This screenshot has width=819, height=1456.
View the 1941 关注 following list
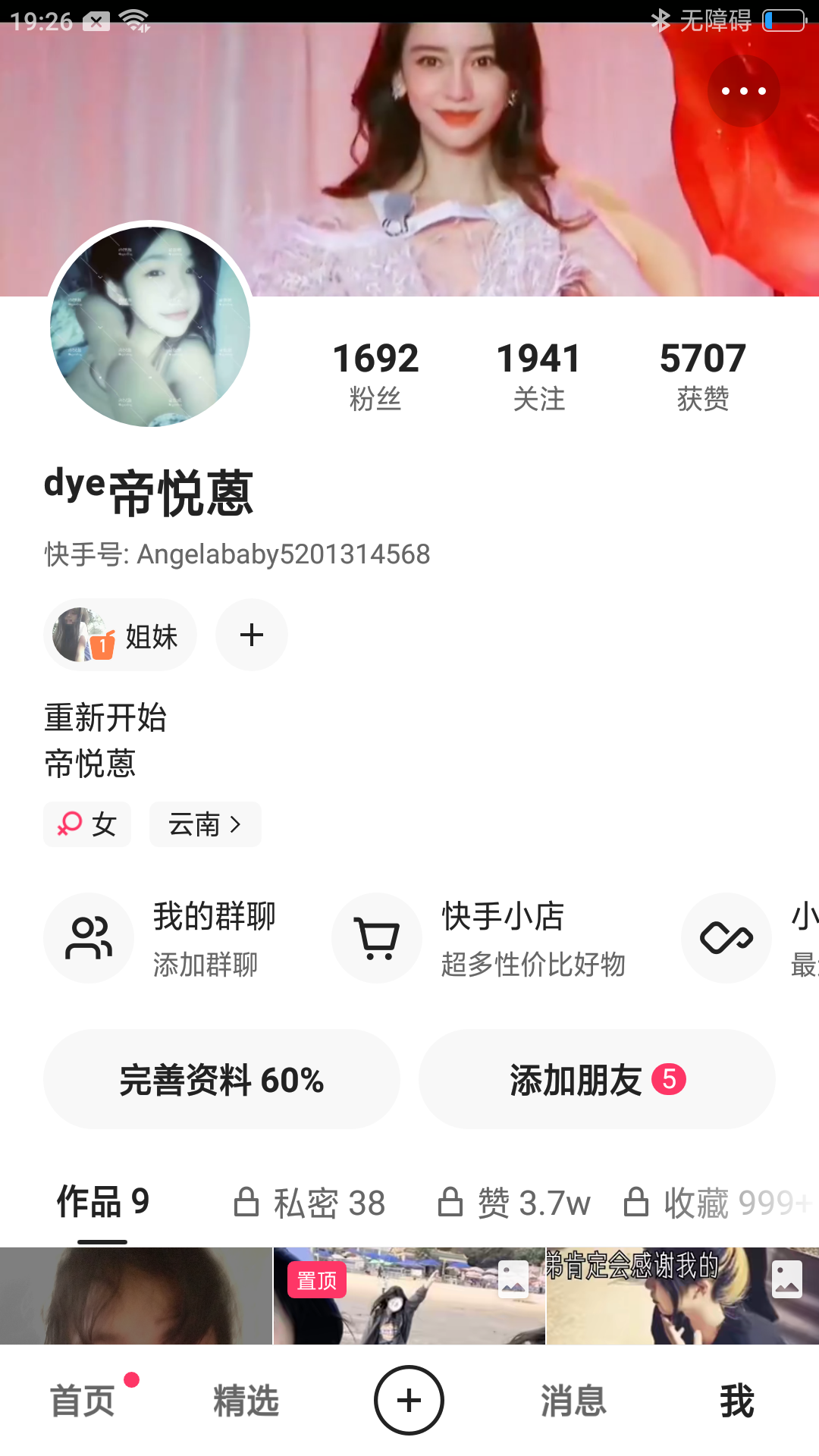pos(538,376)
